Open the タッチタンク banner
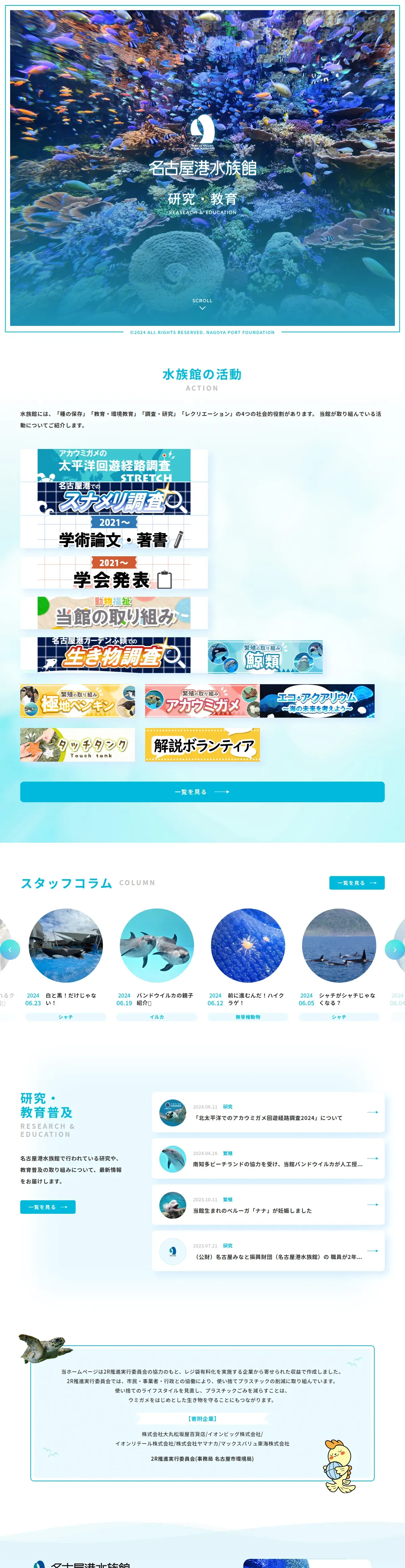405x1568 pixels. (x=77, y=745)
